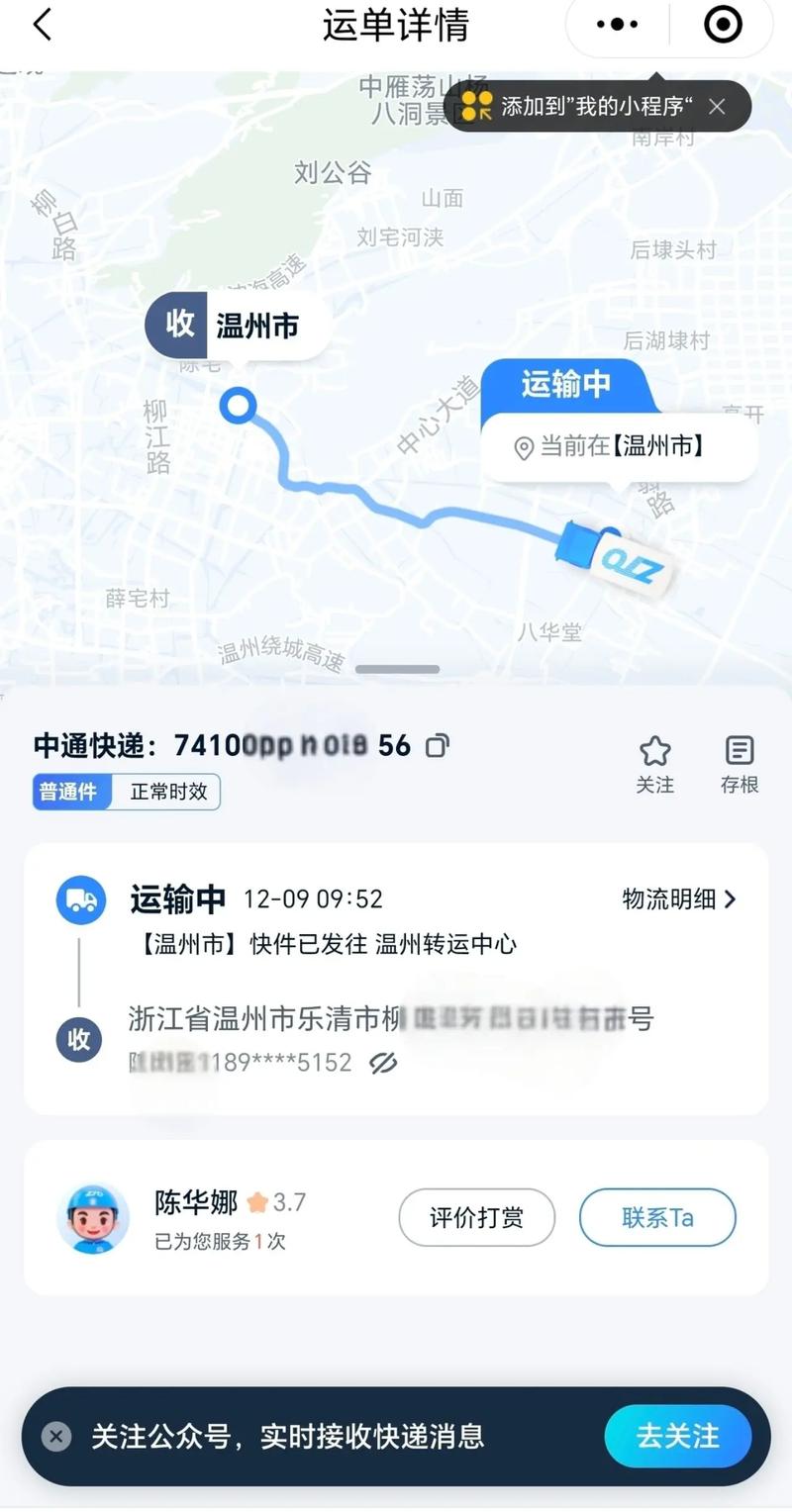Reveal the hidden recipient phone number

click(383, 1063)
